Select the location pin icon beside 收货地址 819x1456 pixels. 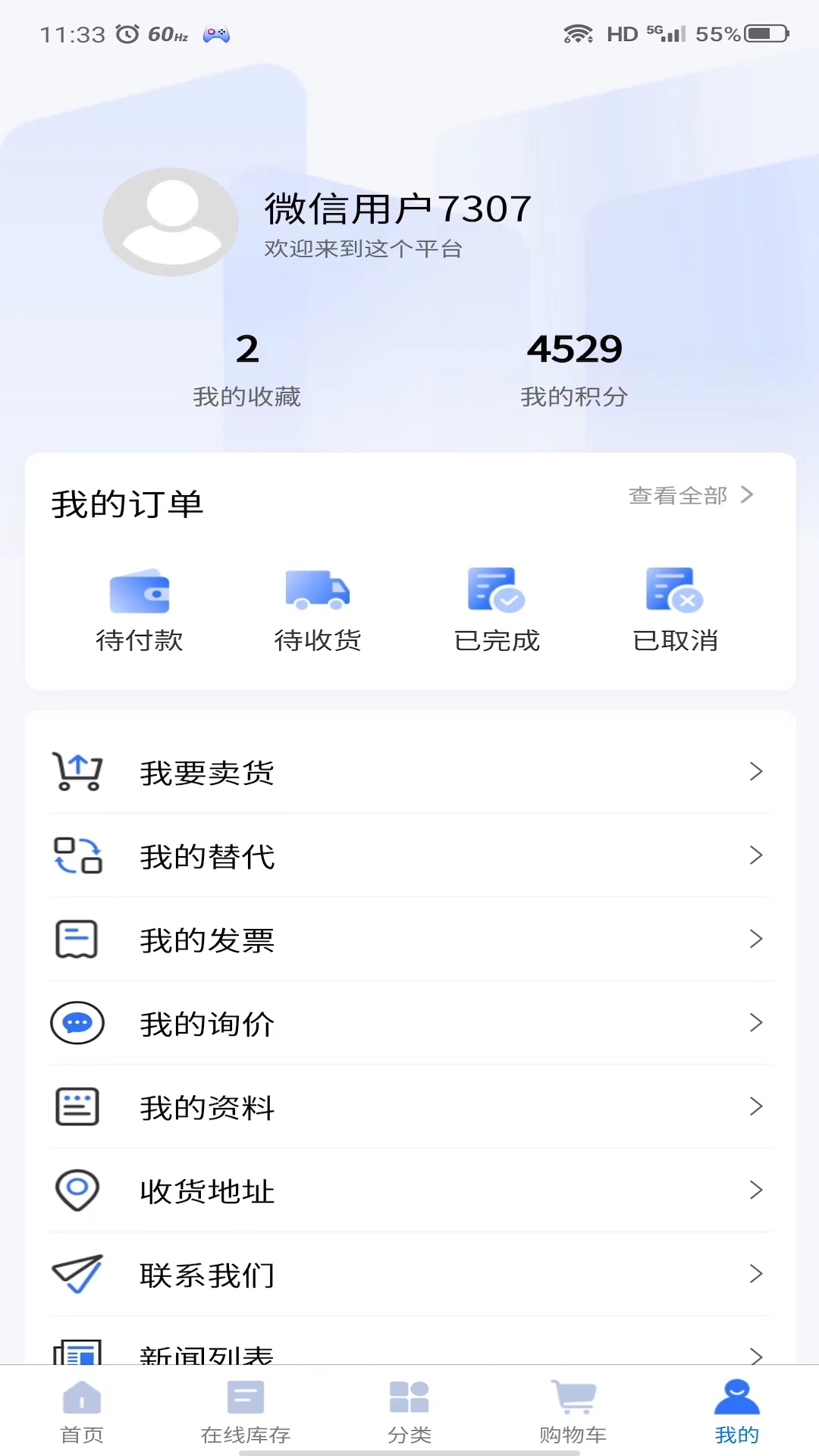coord(76,1191)
